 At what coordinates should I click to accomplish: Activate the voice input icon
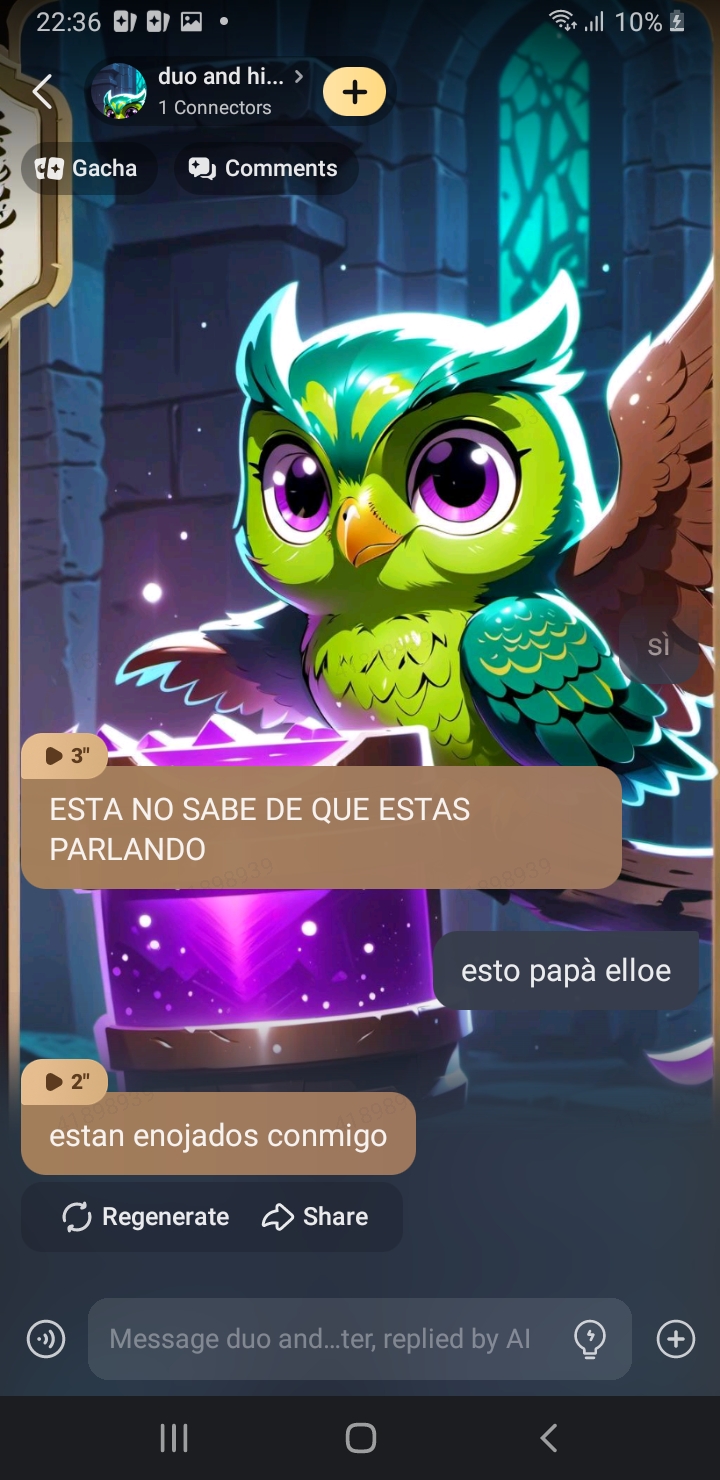click(x=46, y=1339)
